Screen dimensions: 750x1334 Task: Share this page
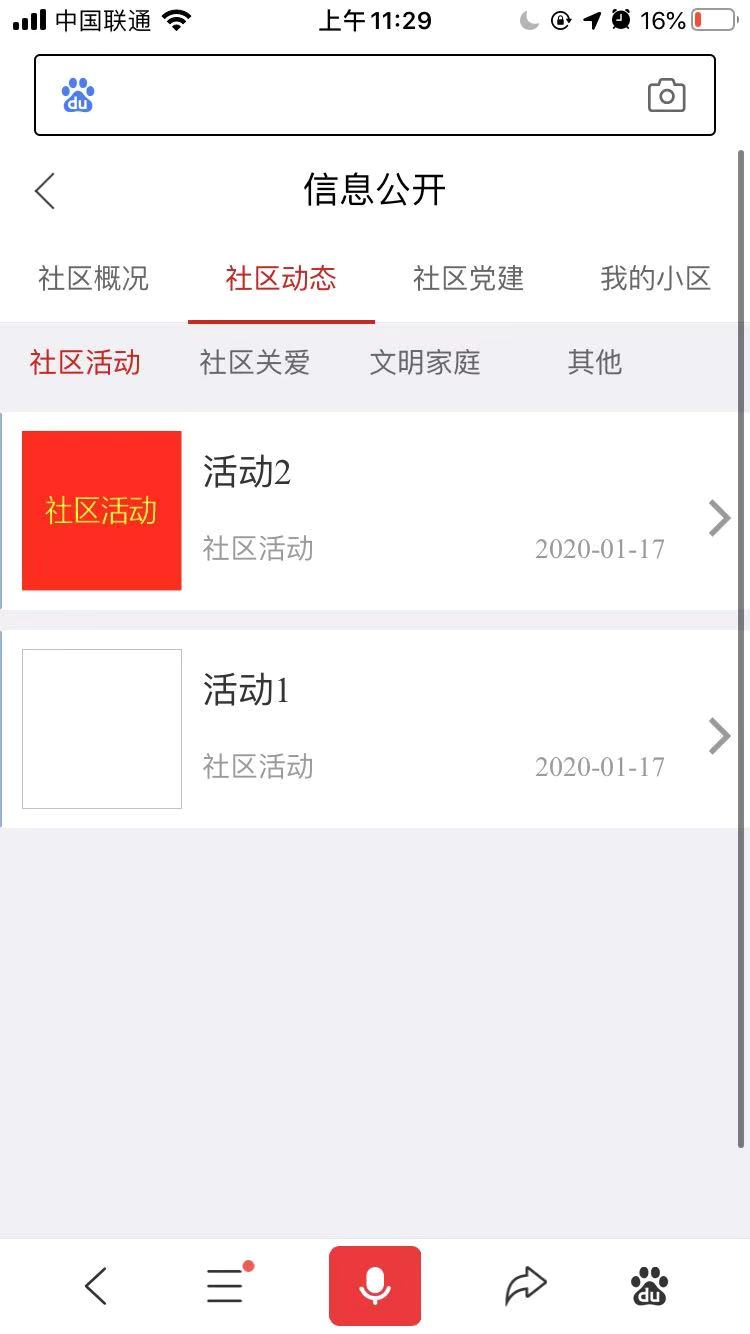coord(526,1286)
